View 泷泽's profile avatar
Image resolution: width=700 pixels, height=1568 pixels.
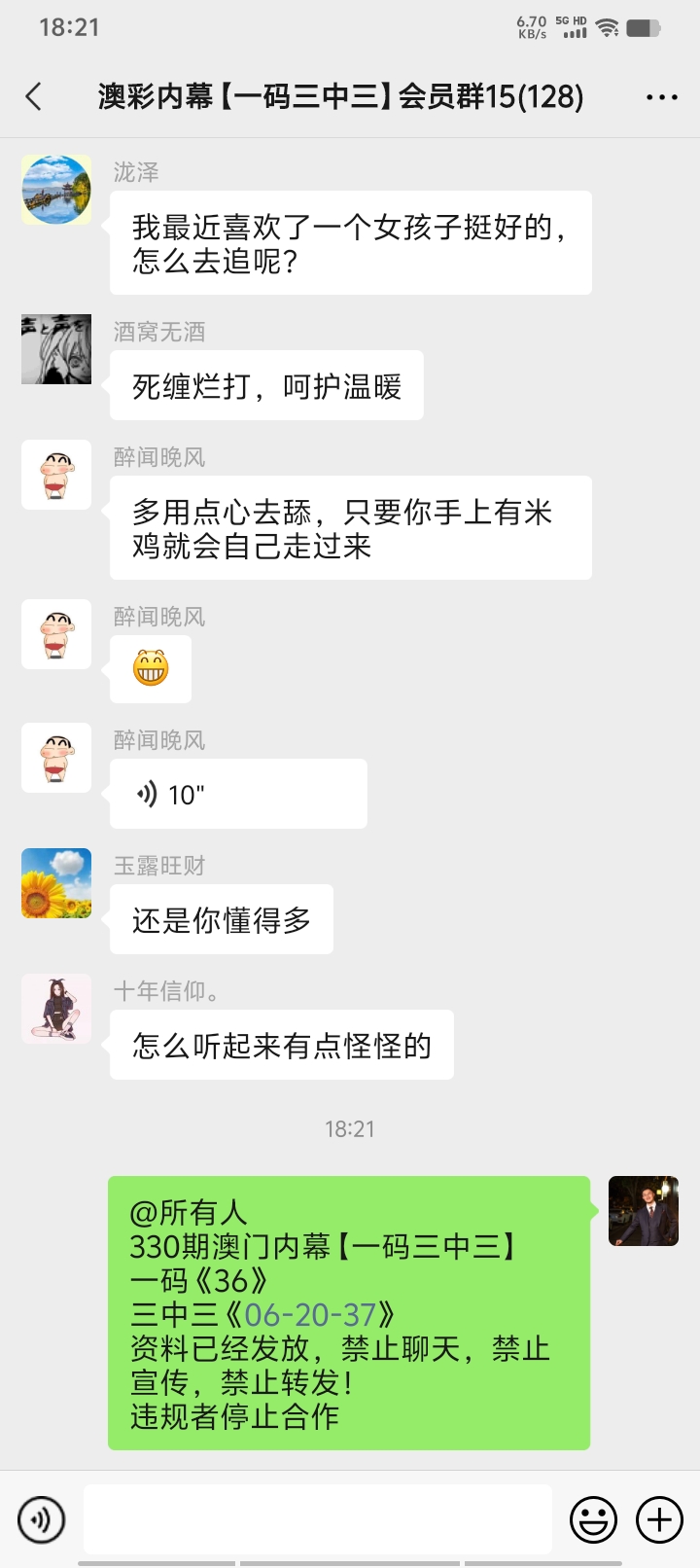56,190
